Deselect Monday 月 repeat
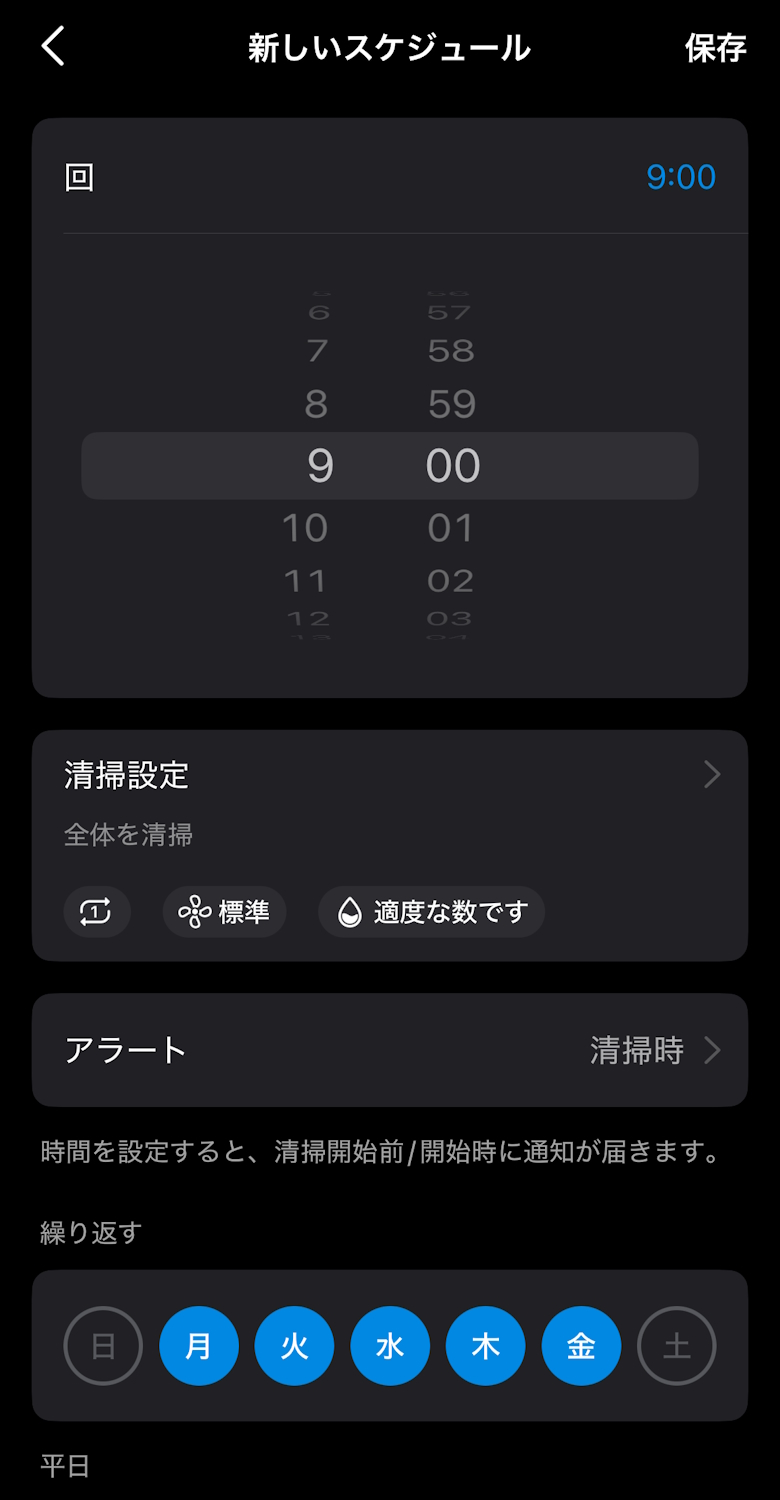Image resolution: width=780 pixels, height=1500 pixels. pyautogui.click(x=199, y=1346)
